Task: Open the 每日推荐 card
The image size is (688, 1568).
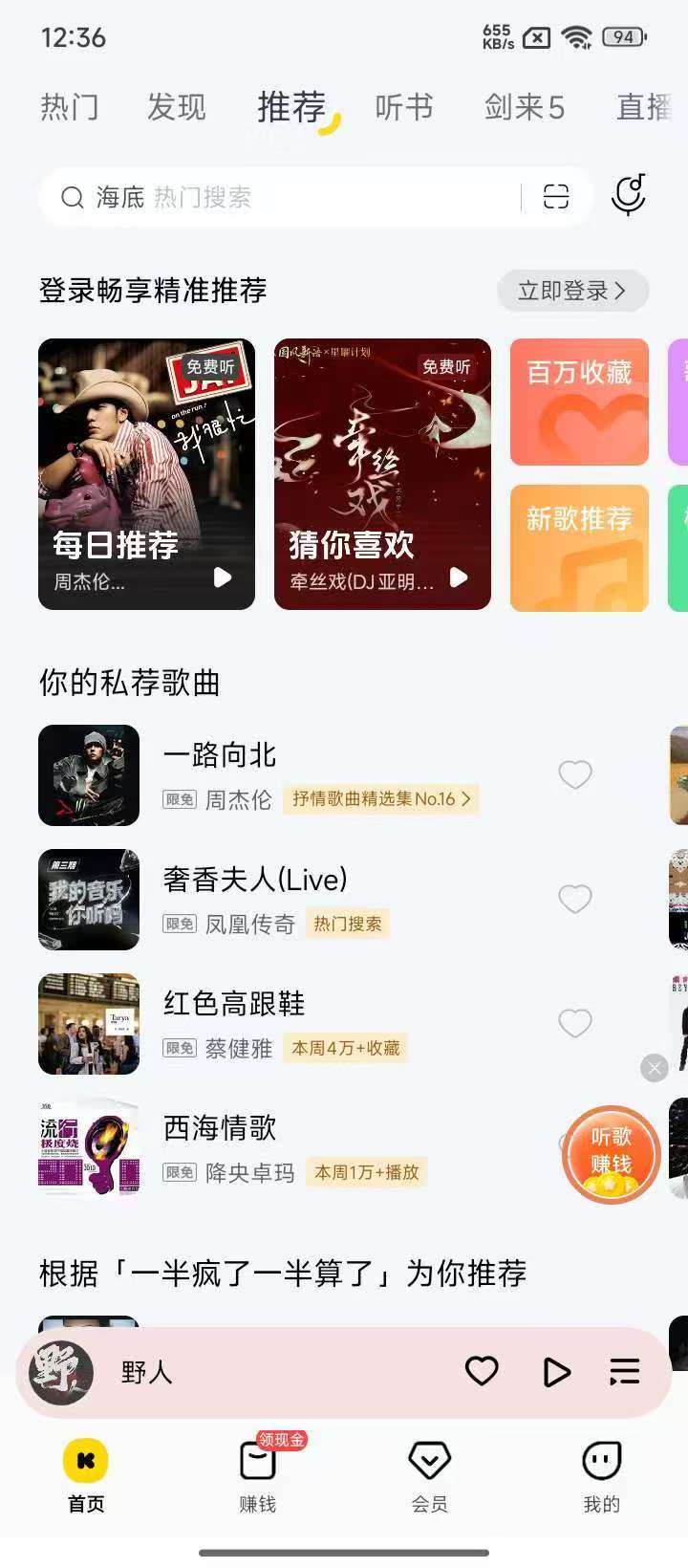Action: [146, 474]
